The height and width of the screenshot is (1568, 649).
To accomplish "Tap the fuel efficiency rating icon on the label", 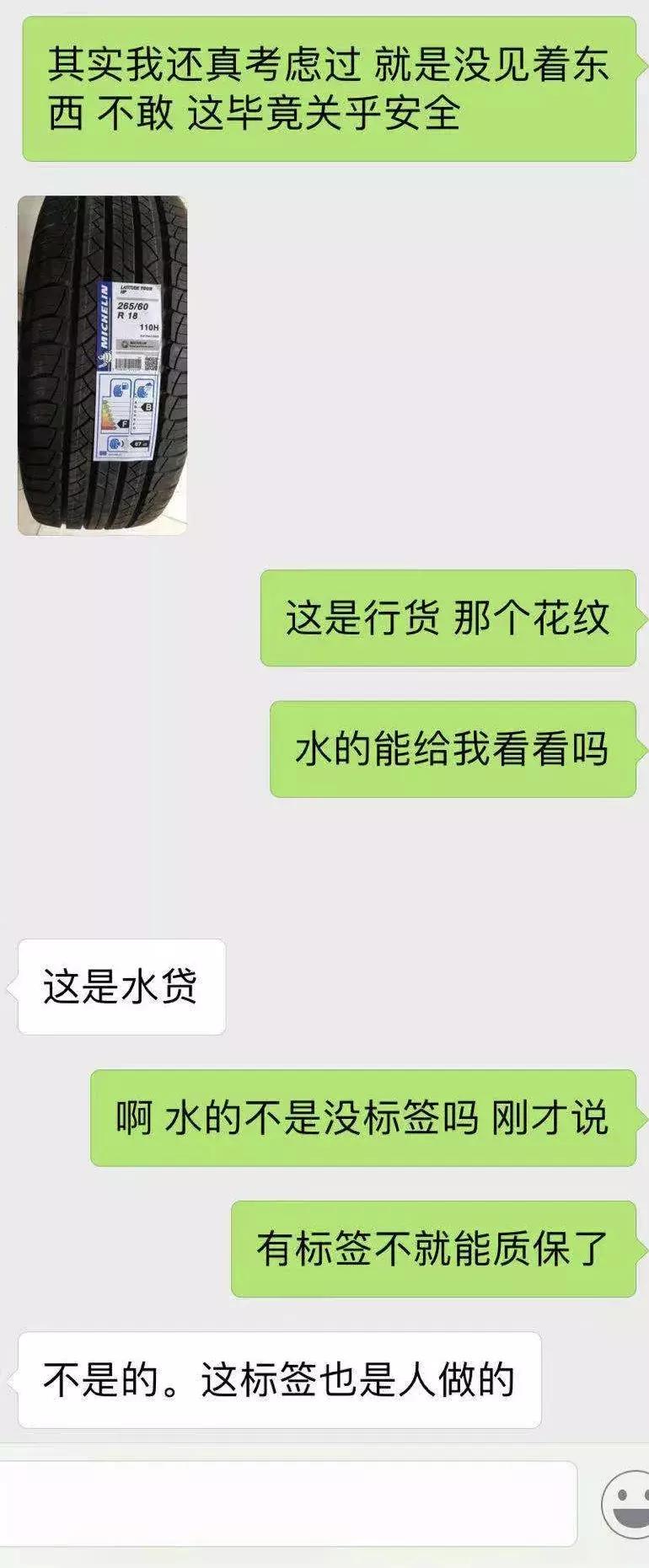I will 120,389.
